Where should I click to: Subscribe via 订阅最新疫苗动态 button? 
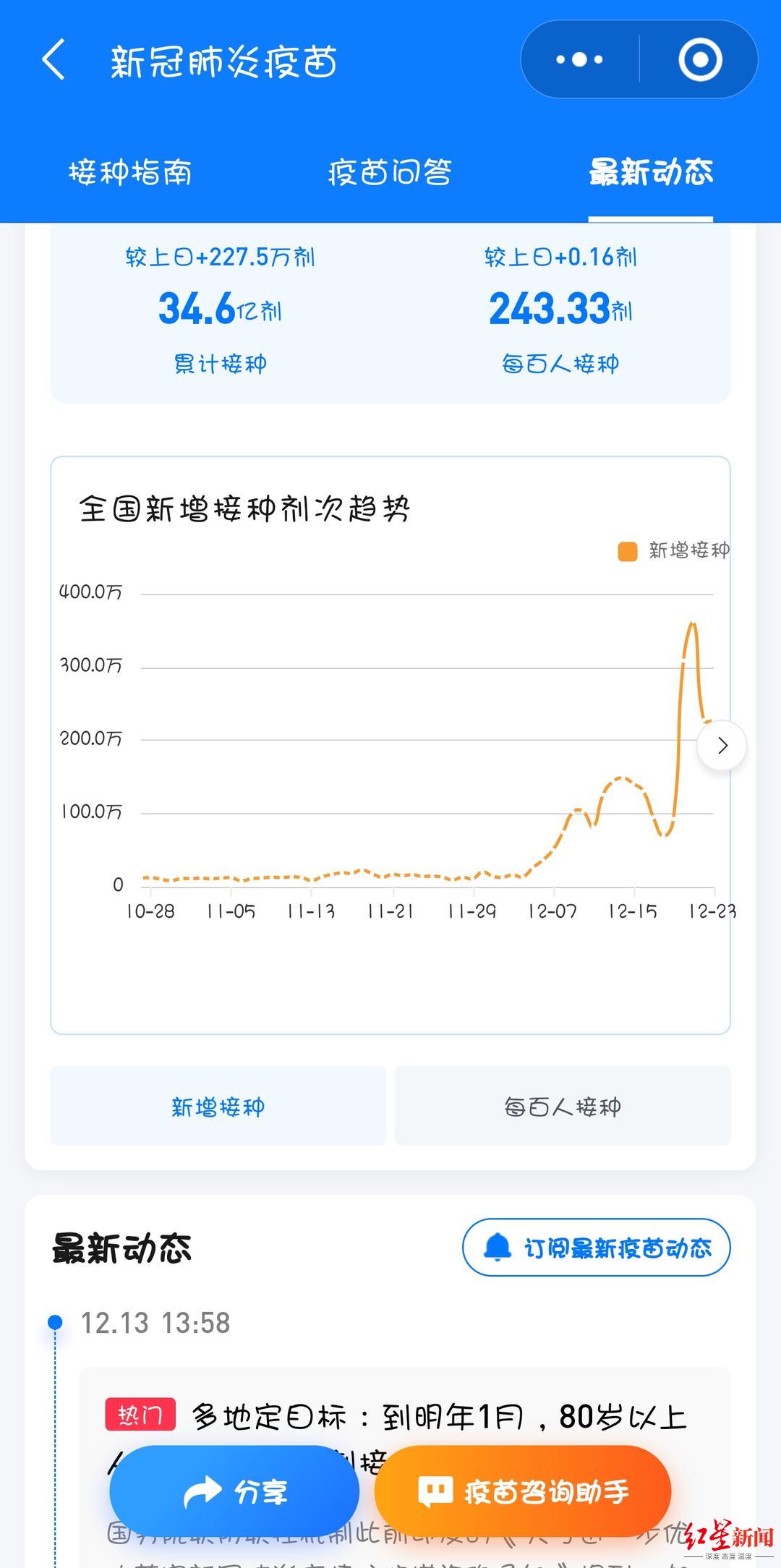point(597,1248)
